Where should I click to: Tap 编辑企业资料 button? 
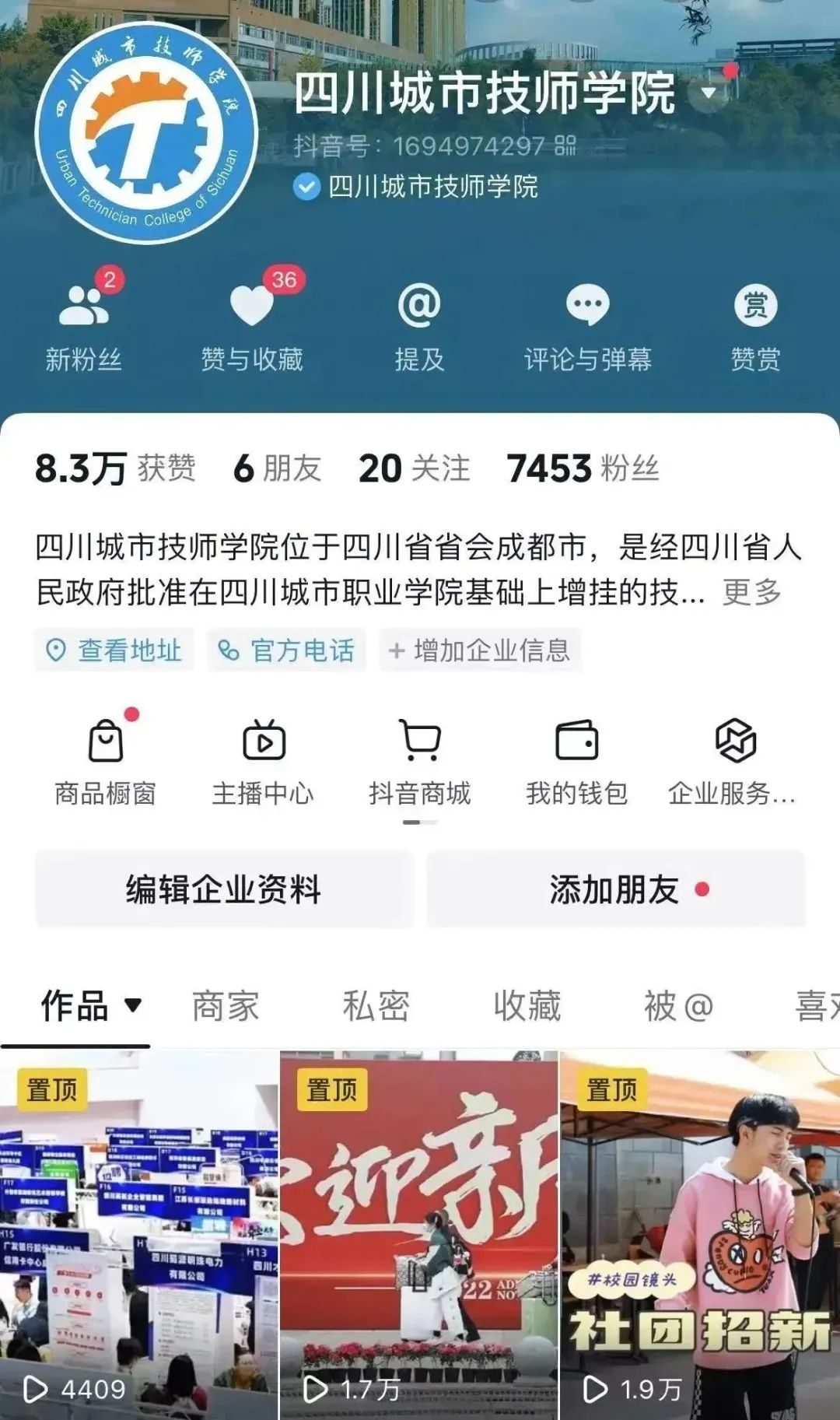click(224, 889)
